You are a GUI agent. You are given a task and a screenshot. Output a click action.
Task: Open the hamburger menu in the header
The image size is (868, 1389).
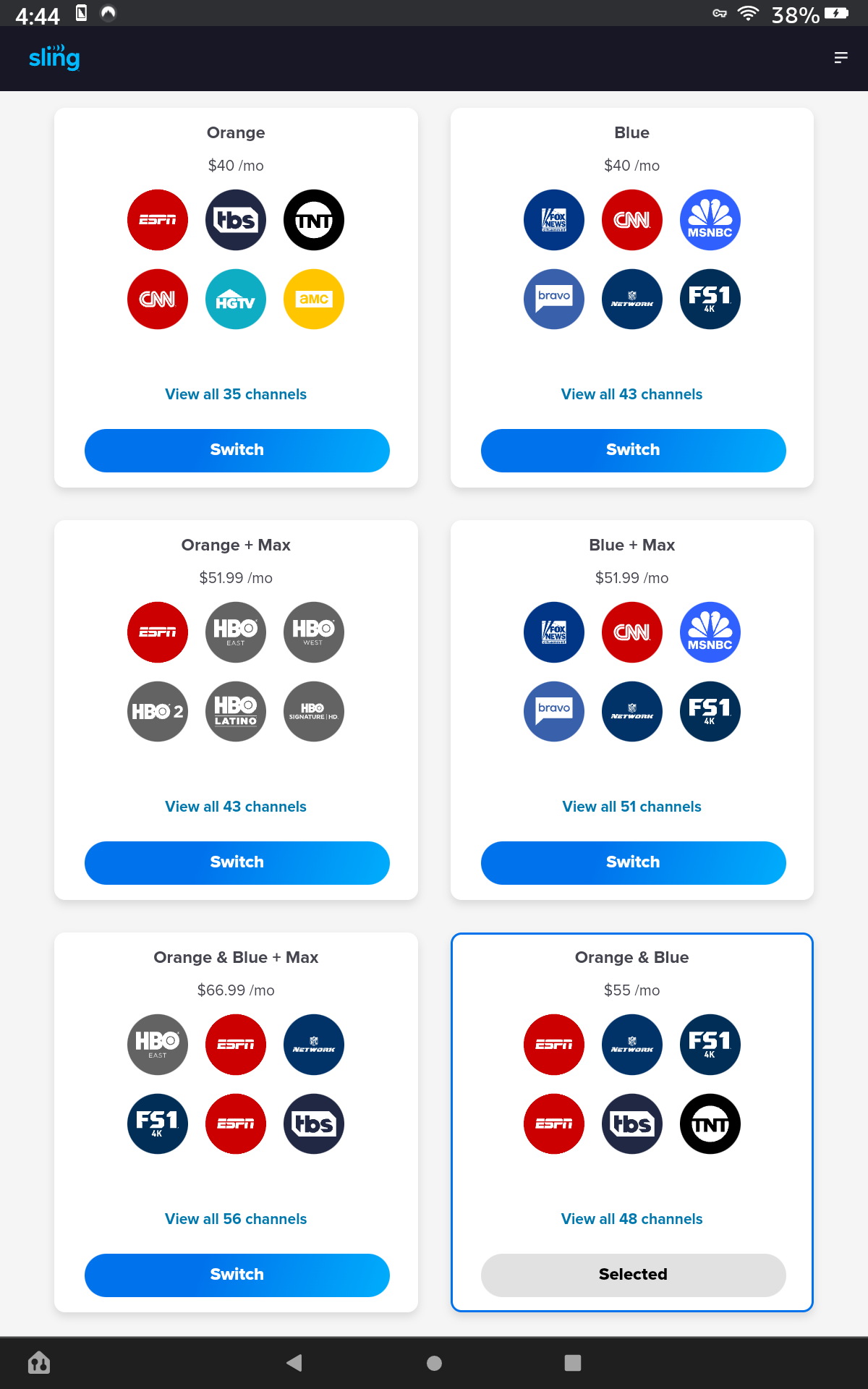click(x=841, y=58)
